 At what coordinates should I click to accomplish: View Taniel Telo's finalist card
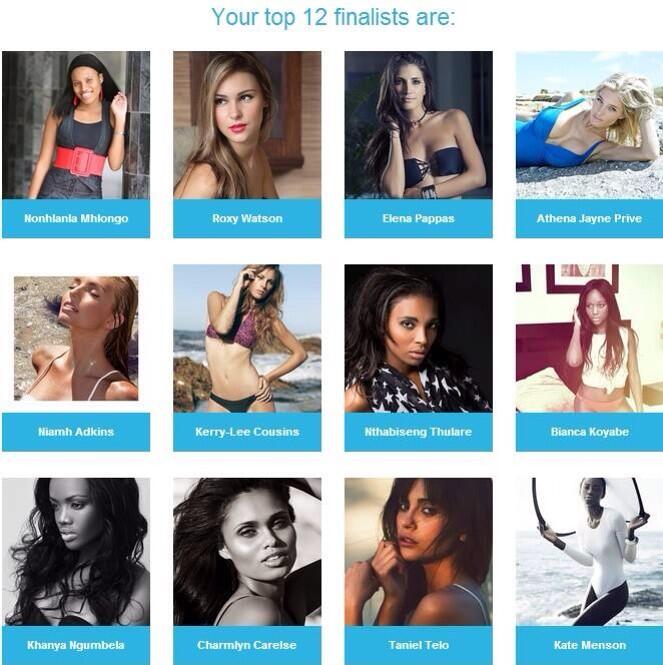(x=418, y=570)
